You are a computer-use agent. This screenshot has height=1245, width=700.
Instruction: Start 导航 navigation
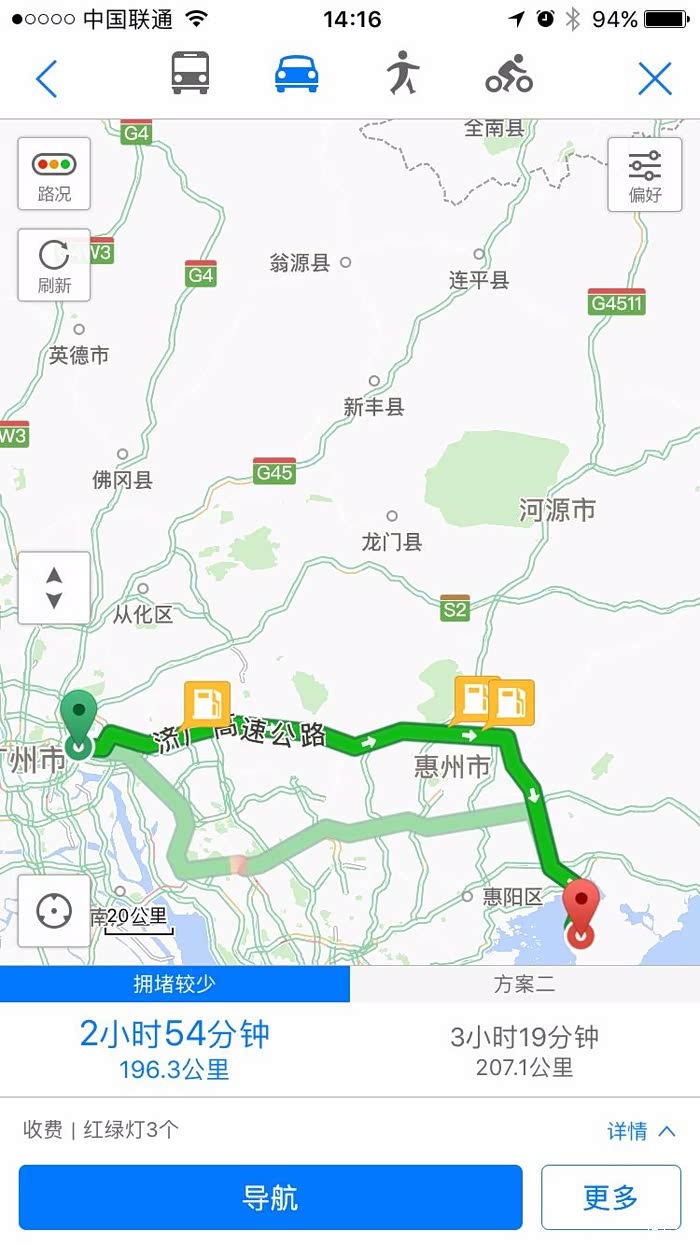coord(270,1197)
